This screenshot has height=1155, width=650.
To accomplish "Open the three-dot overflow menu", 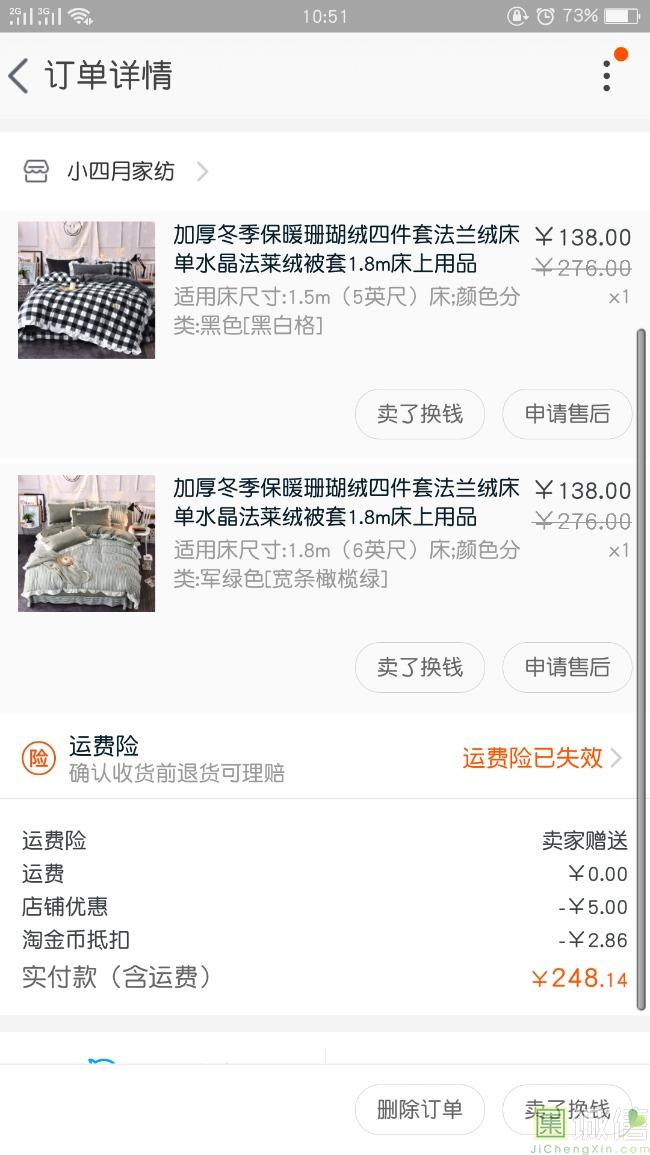I will pyautogui.click(x=607, y=75).
